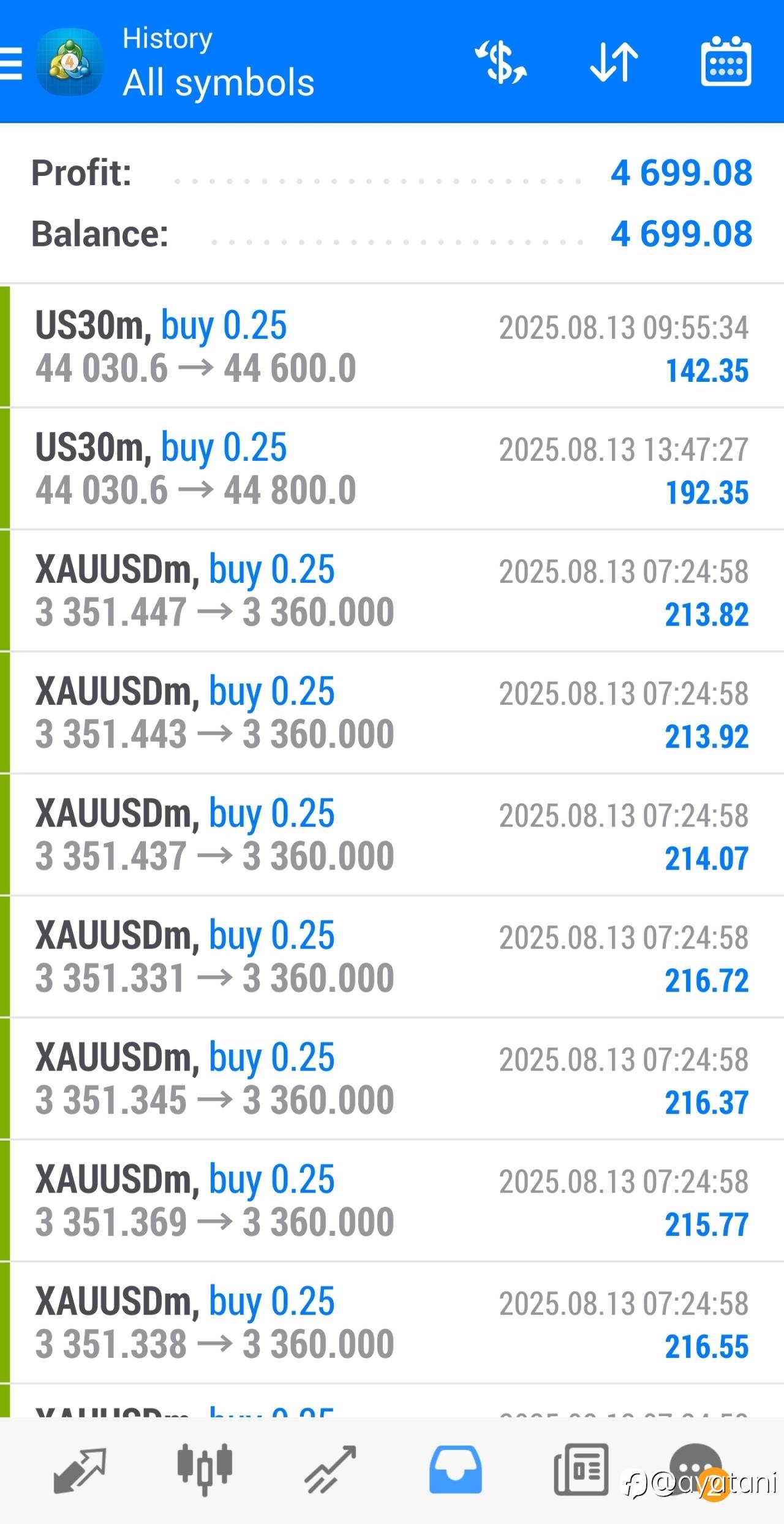Image resolution: width=784 pixels, height=1524 pixels.
Task: Open the chat messages tab
Action: [696, 1469]
